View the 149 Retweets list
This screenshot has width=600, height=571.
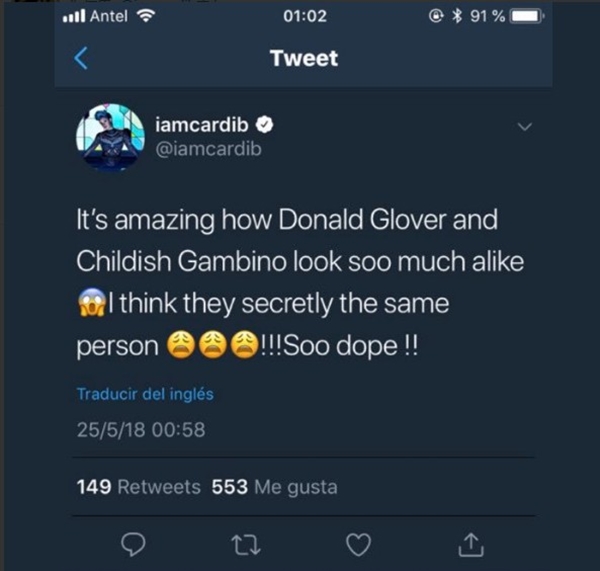139,487
